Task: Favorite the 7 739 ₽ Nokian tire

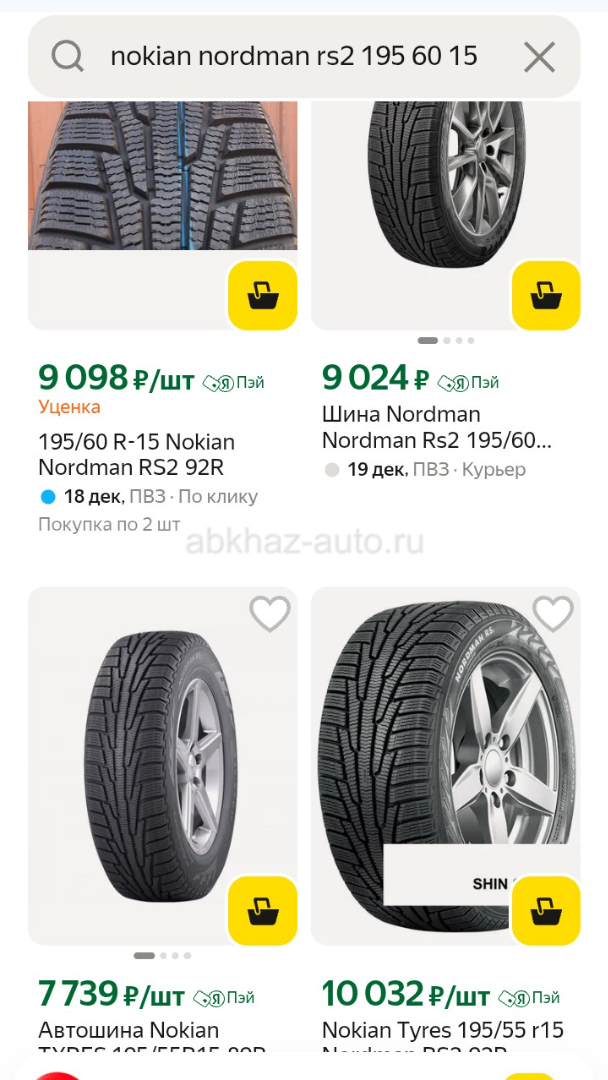Action: coord(269,614)
